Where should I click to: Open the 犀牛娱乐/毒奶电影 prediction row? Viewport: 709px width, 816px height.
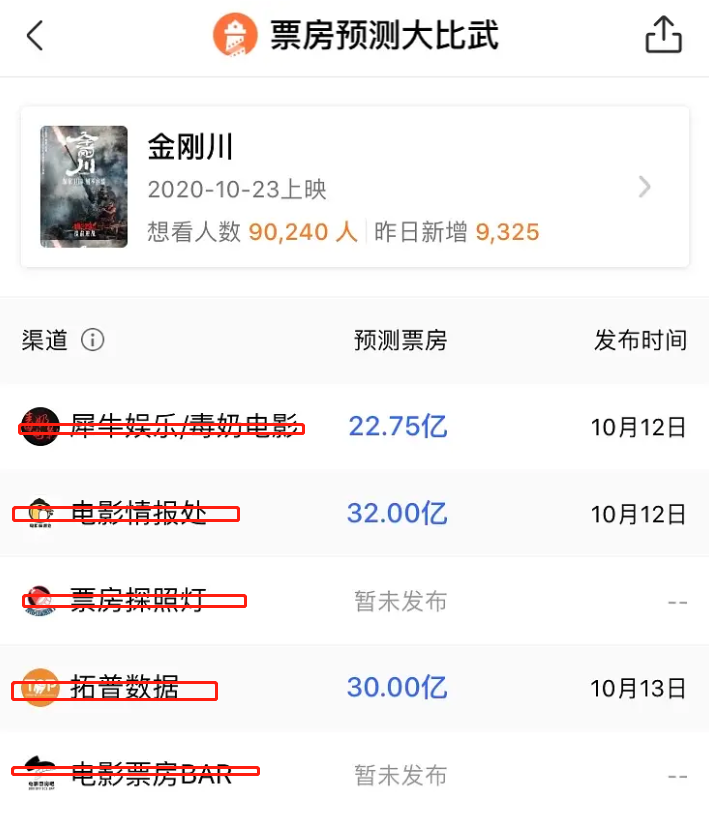(x=354, y=427)
